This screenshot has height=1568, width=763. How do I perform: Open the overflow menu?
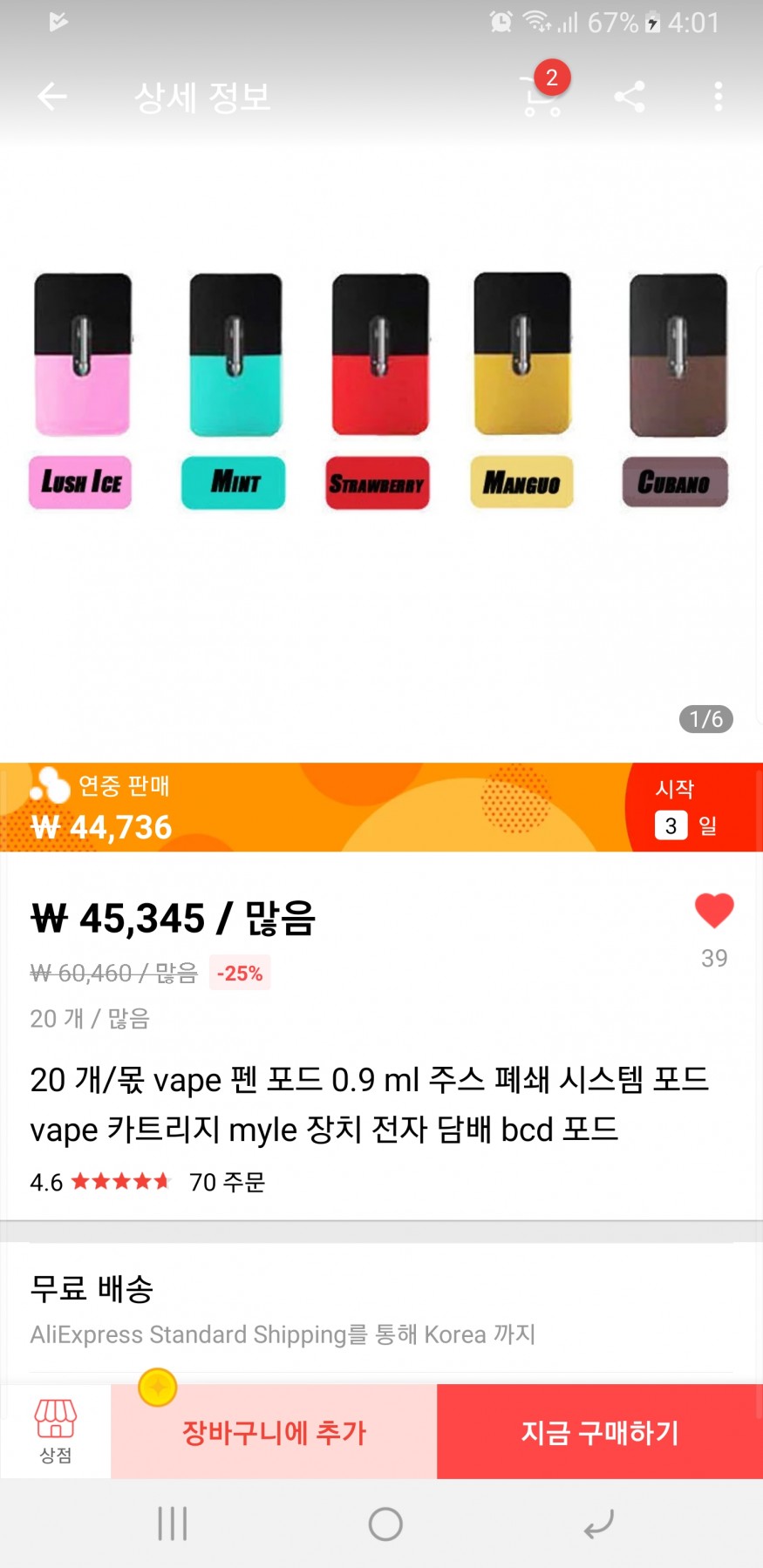[718, 96]
